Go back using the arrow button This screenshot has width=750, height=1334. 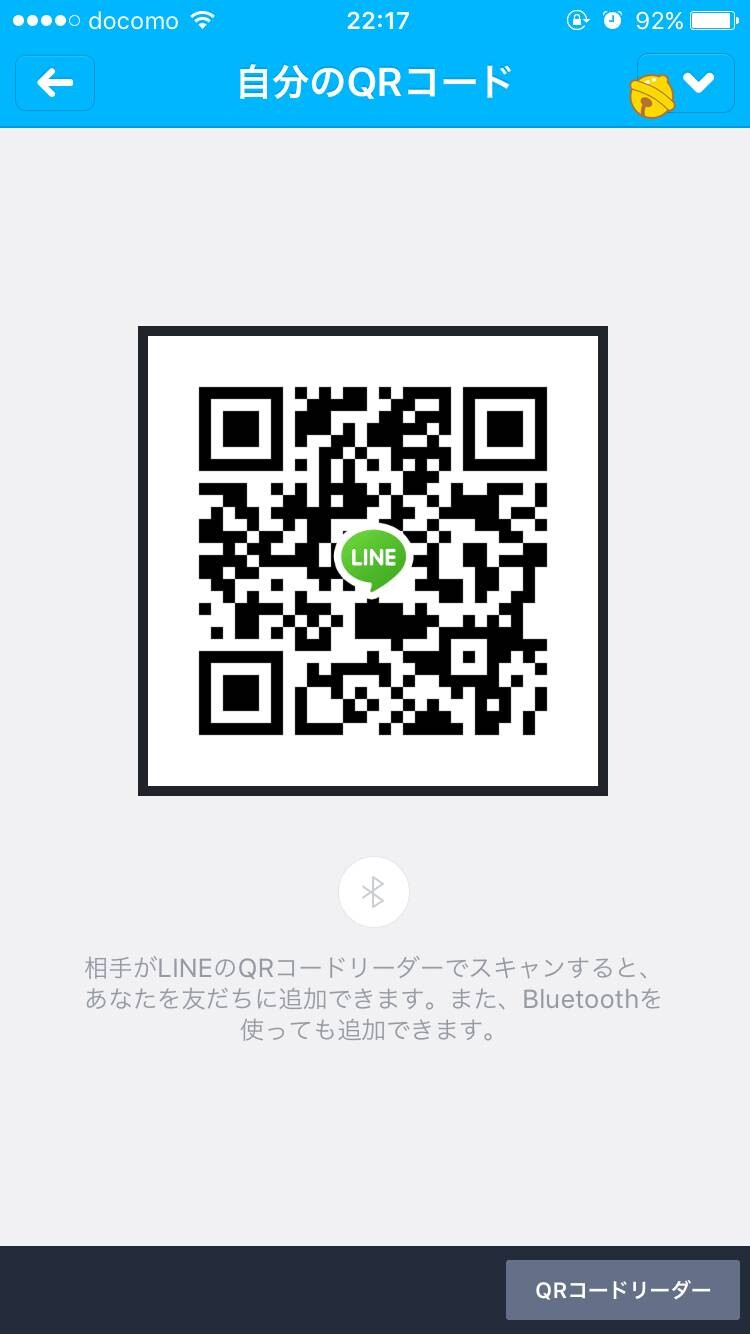[55, 83]
